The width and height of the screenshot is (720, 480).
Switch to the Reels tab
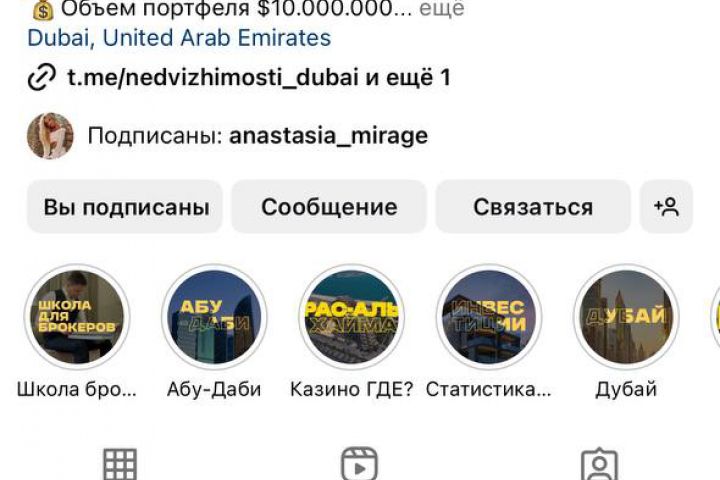click(359, 464)
